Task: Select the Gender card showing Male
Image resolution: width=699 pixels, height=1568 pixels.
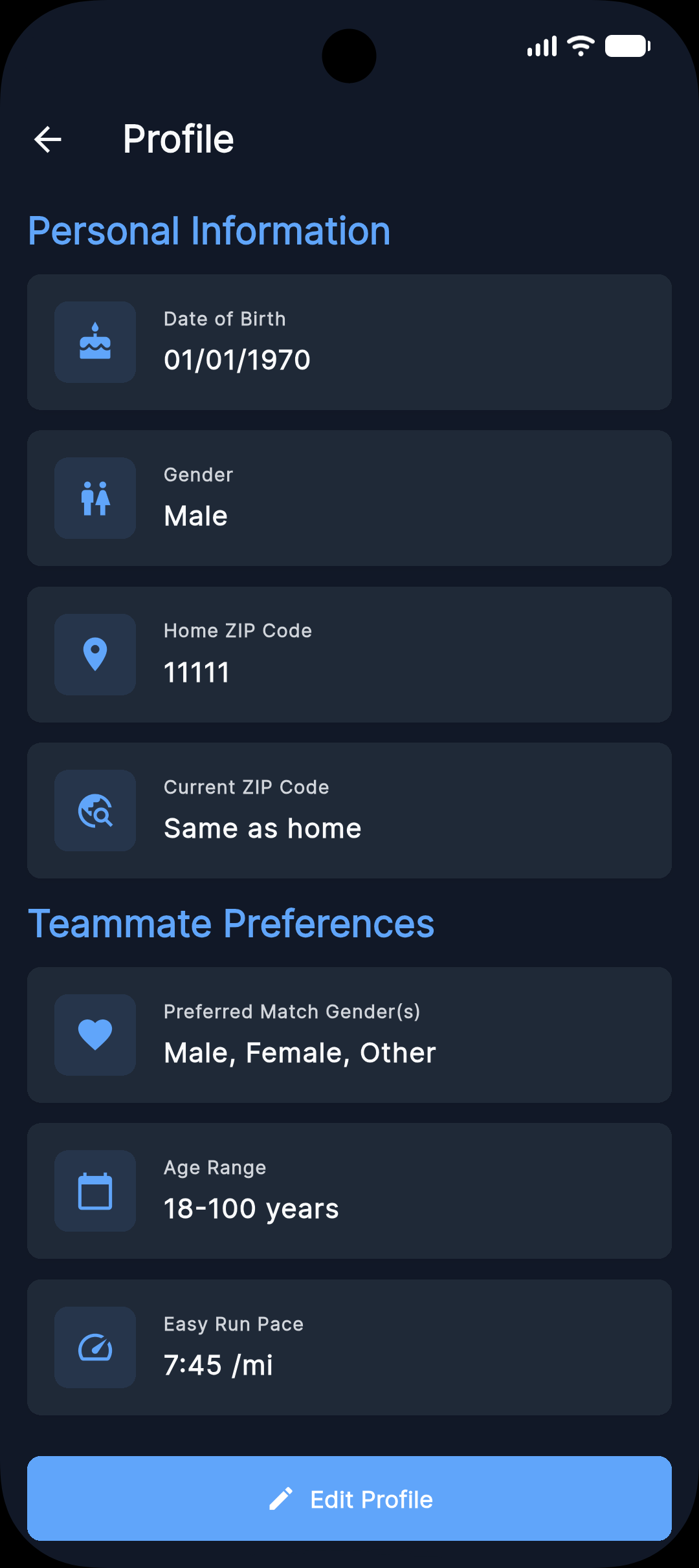Action: (349, 497)
